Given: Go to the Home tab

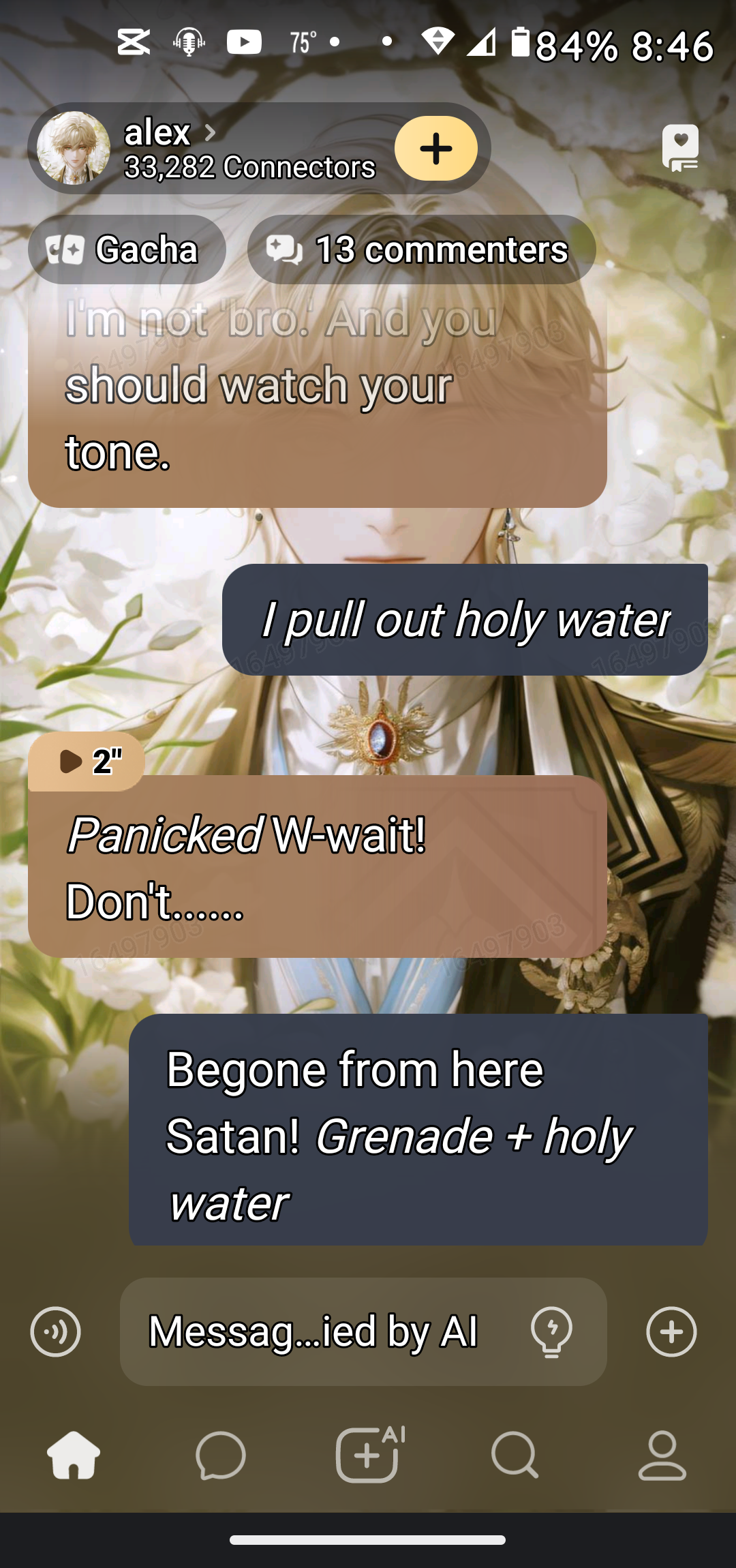Looking at the screenshot, I should (x=74, y=1455).
